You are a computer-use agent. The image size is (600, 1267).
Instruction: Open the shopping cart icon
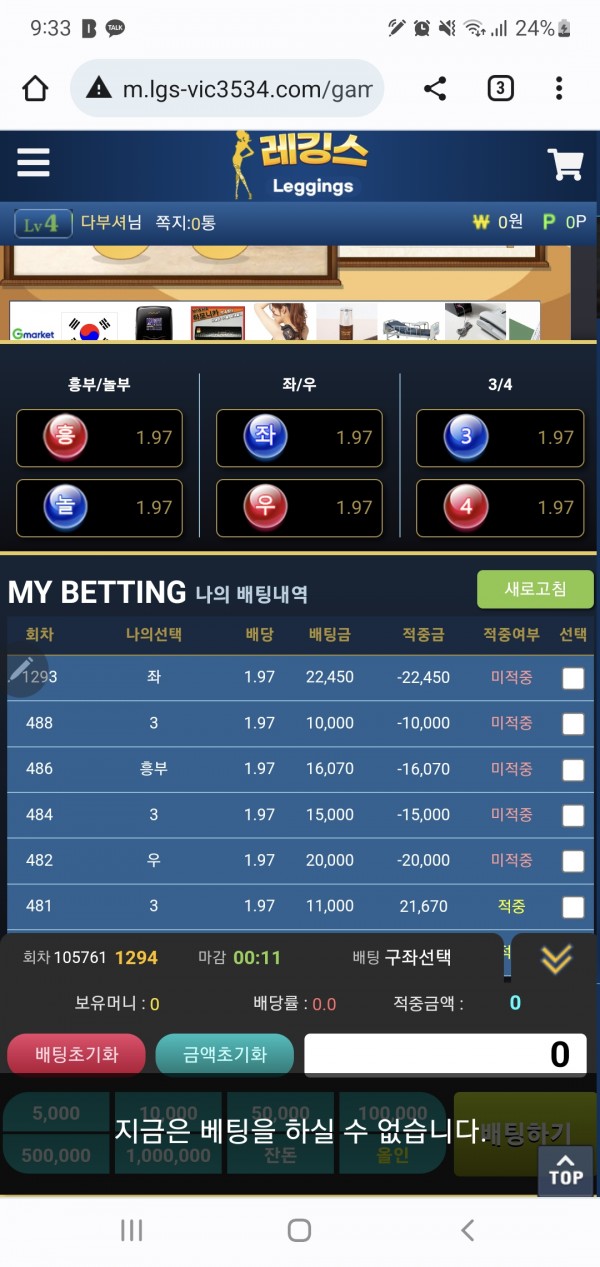(565, 164)
